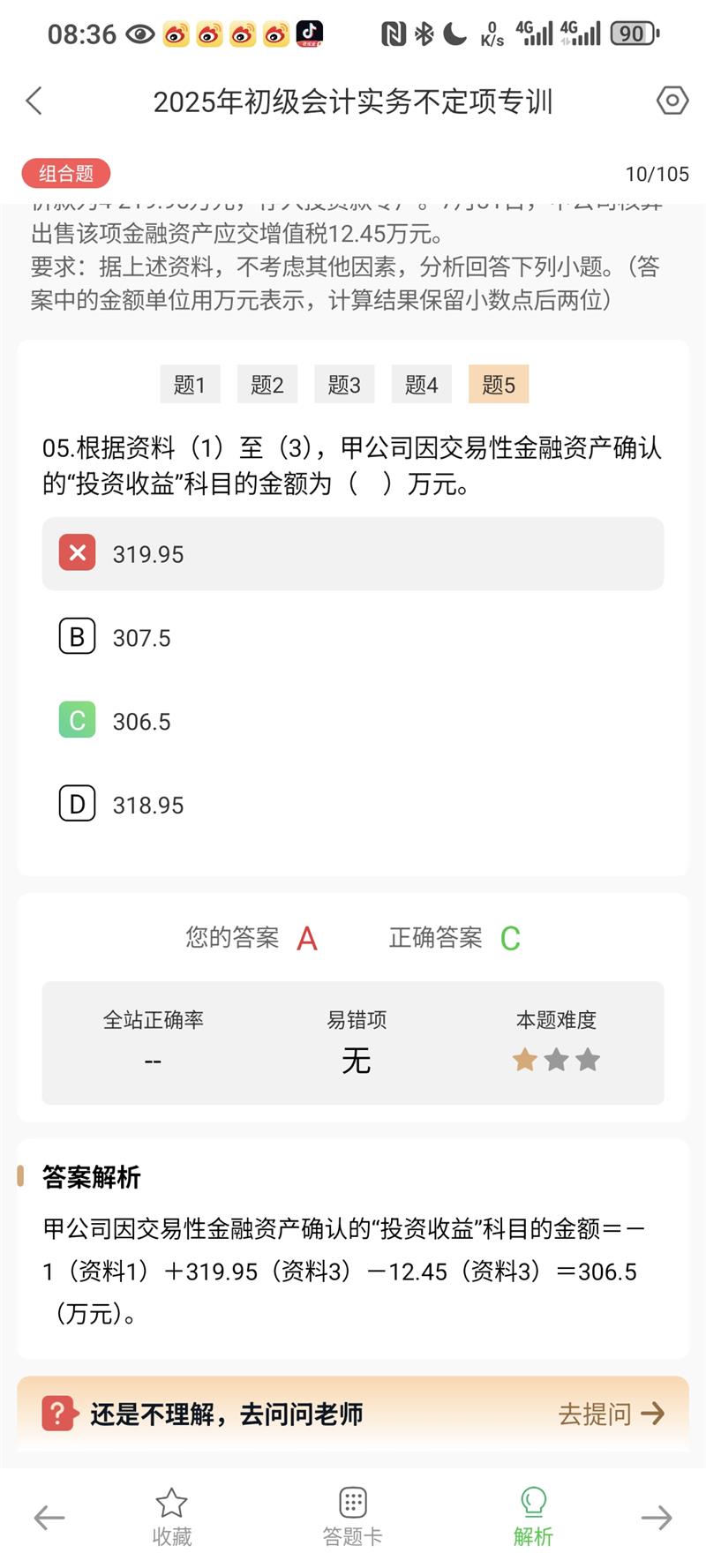
Task: Go back using the top-left arrow
Action: click(x=34, y=101)
